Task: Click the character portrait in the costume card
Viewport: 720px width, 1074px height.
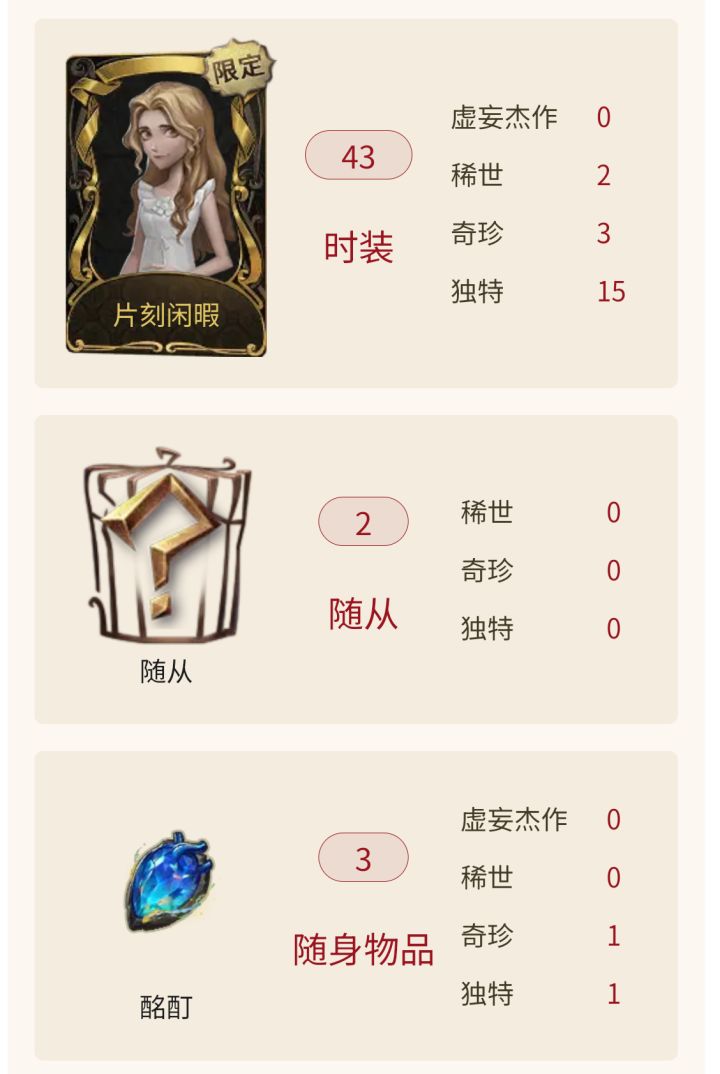Action: [x=170, y=180]
